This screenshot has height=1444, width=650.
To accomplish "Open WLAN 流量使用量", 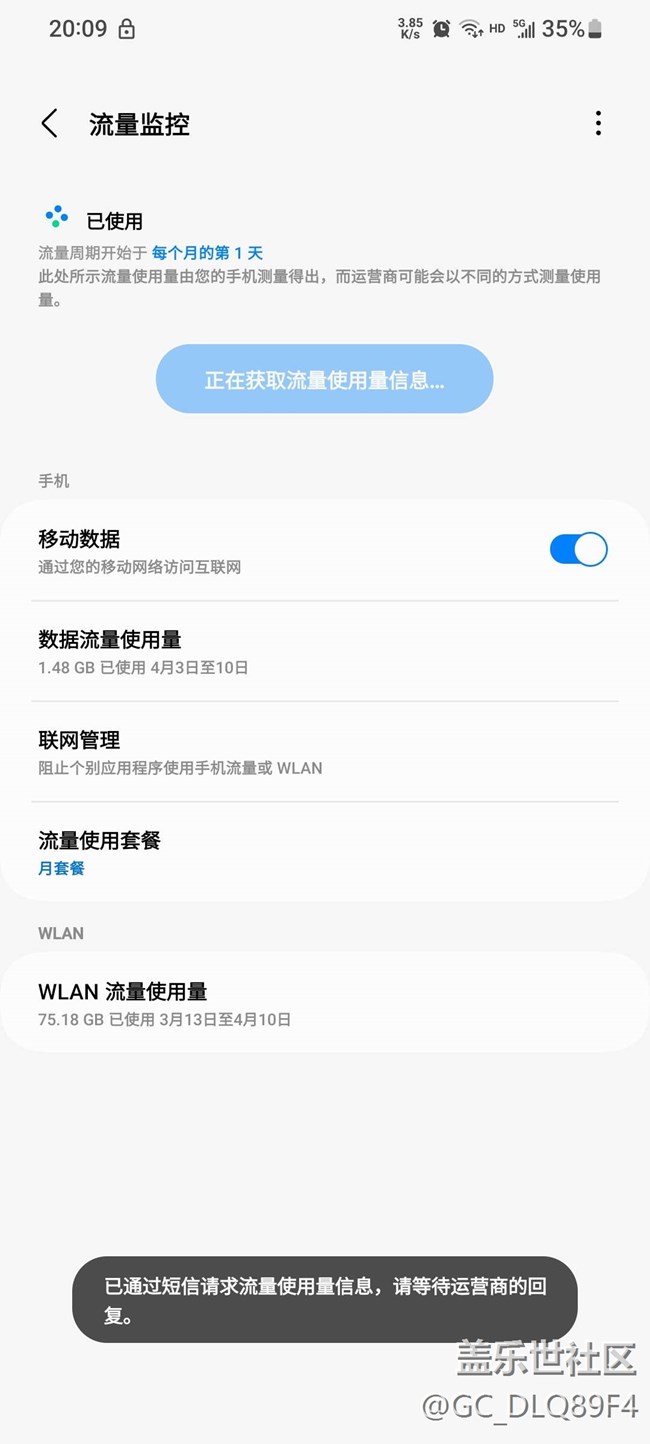I will pyautogui.click(x=325, y=1003).
